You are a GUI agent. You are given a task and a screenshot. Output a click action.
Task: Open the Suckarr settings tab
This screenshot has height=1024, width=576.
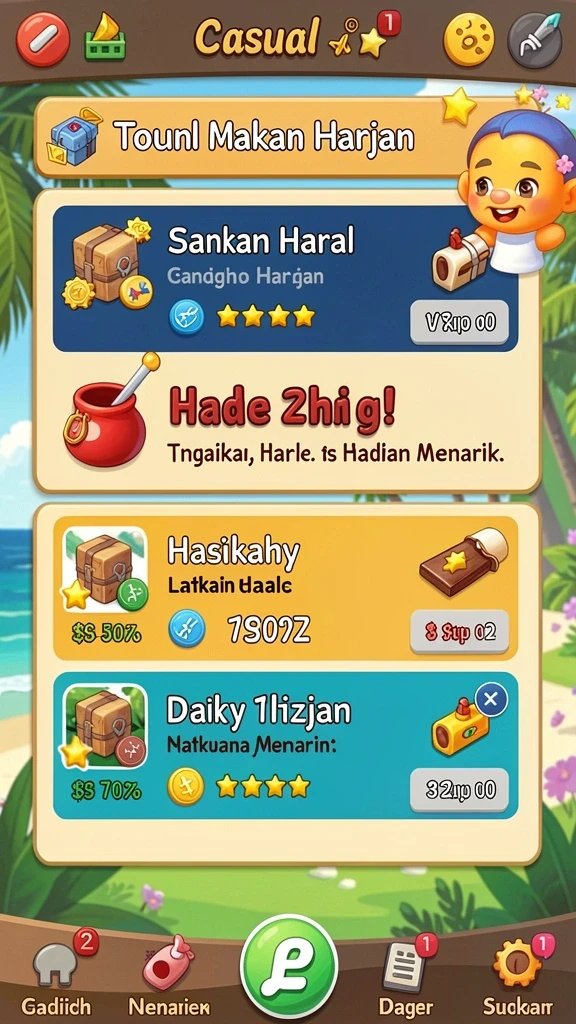pyautogui.click(x=518, y=976)
